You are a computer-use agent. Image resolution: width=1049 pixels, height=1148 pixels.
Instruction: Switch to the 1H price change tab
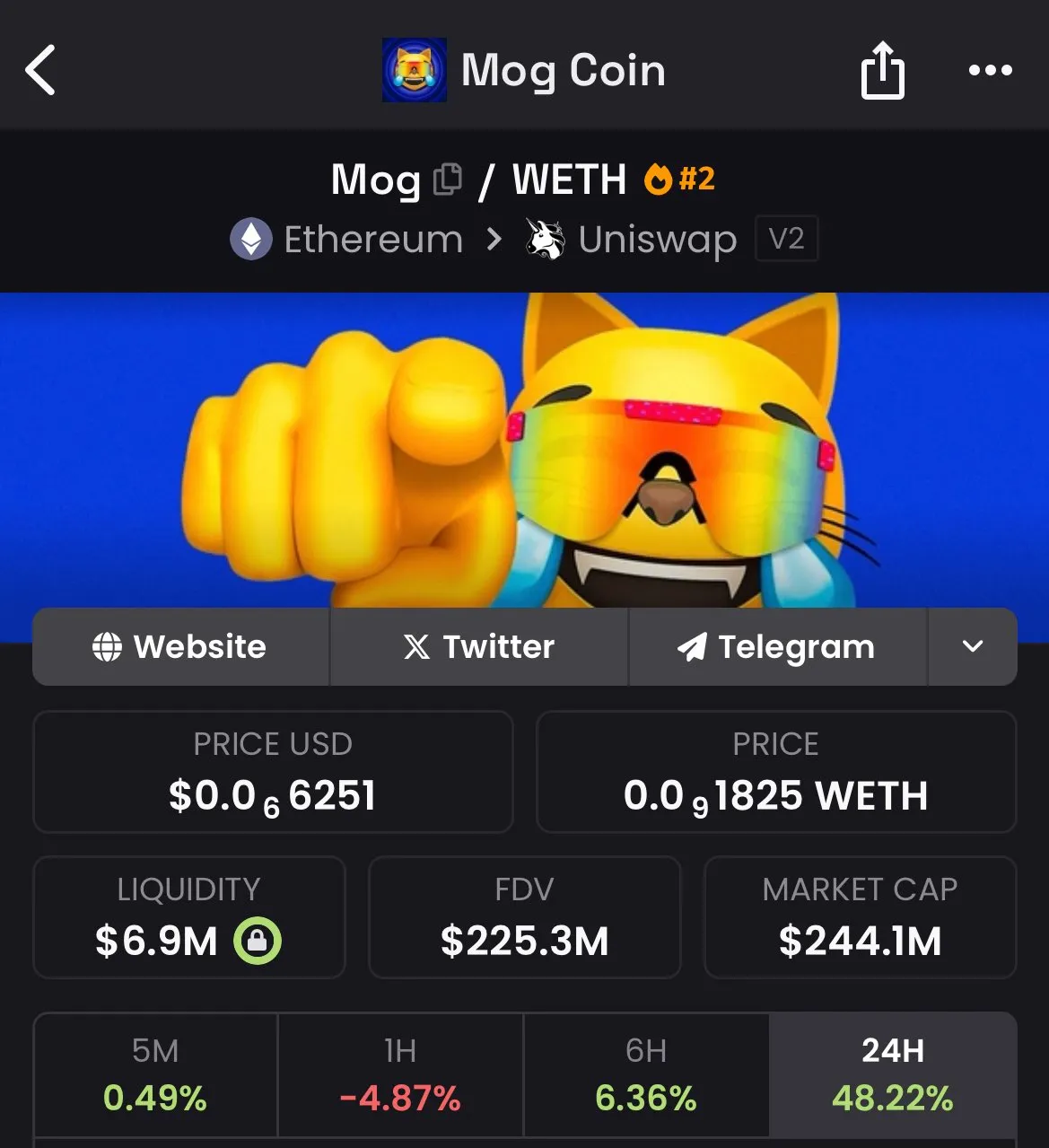[400, 1074]
